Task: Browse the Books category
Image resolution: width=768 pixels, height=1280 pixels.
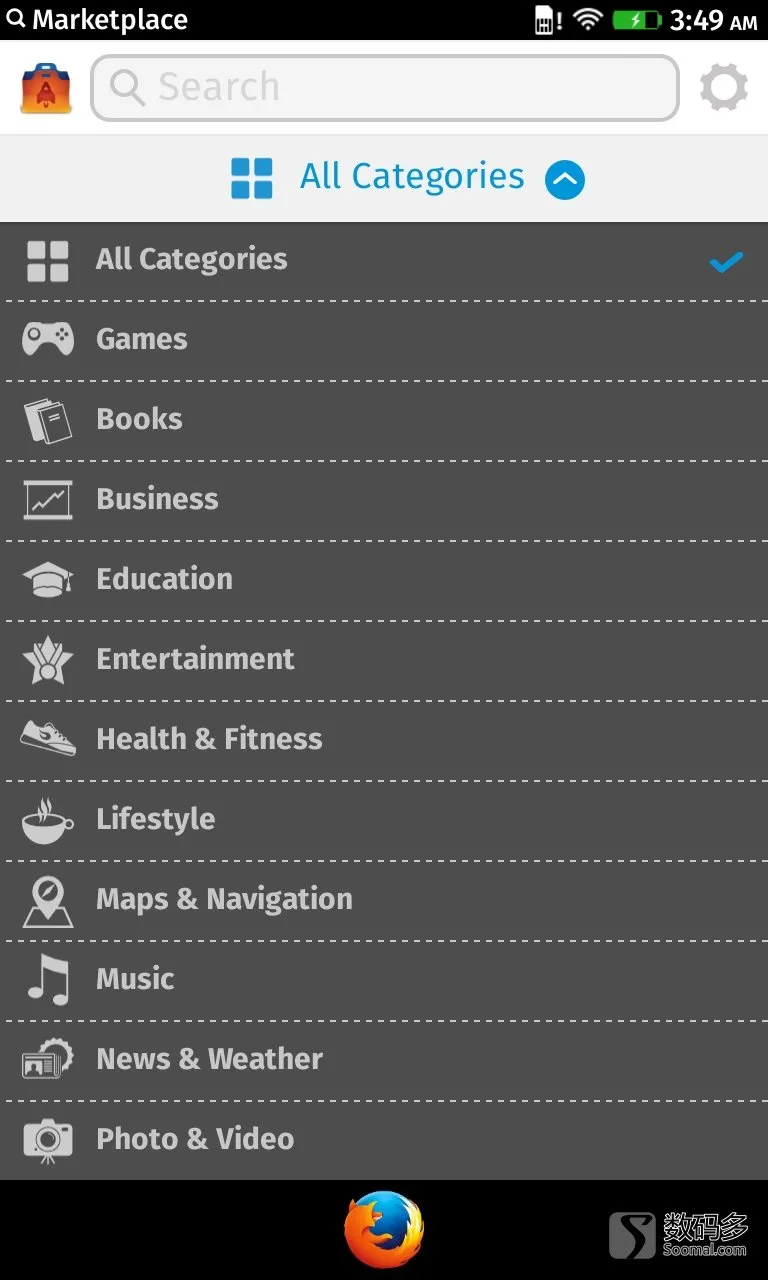Action: pyautogui.click(x=384, y=421)
